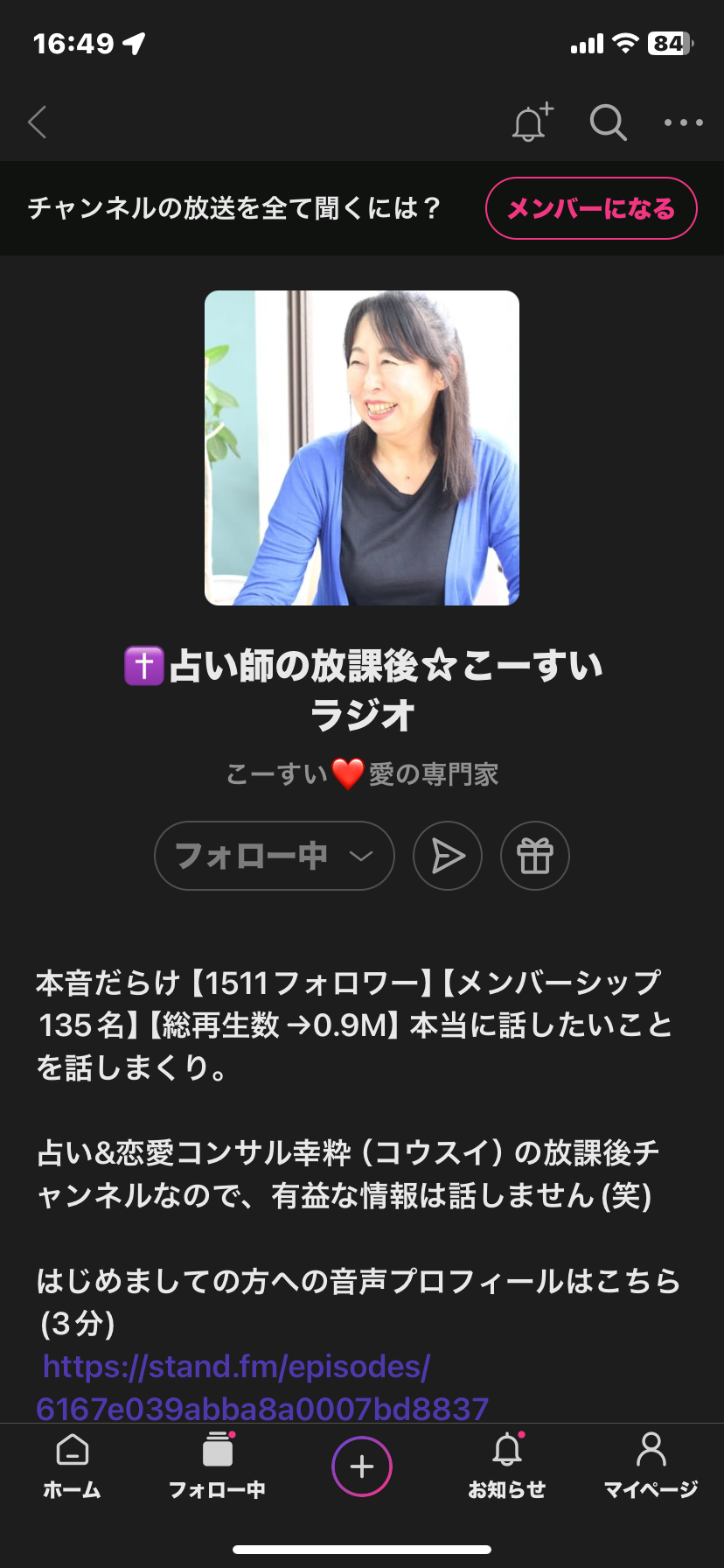
Task: Create a new post with the plus button
Action: [362, 1466]
